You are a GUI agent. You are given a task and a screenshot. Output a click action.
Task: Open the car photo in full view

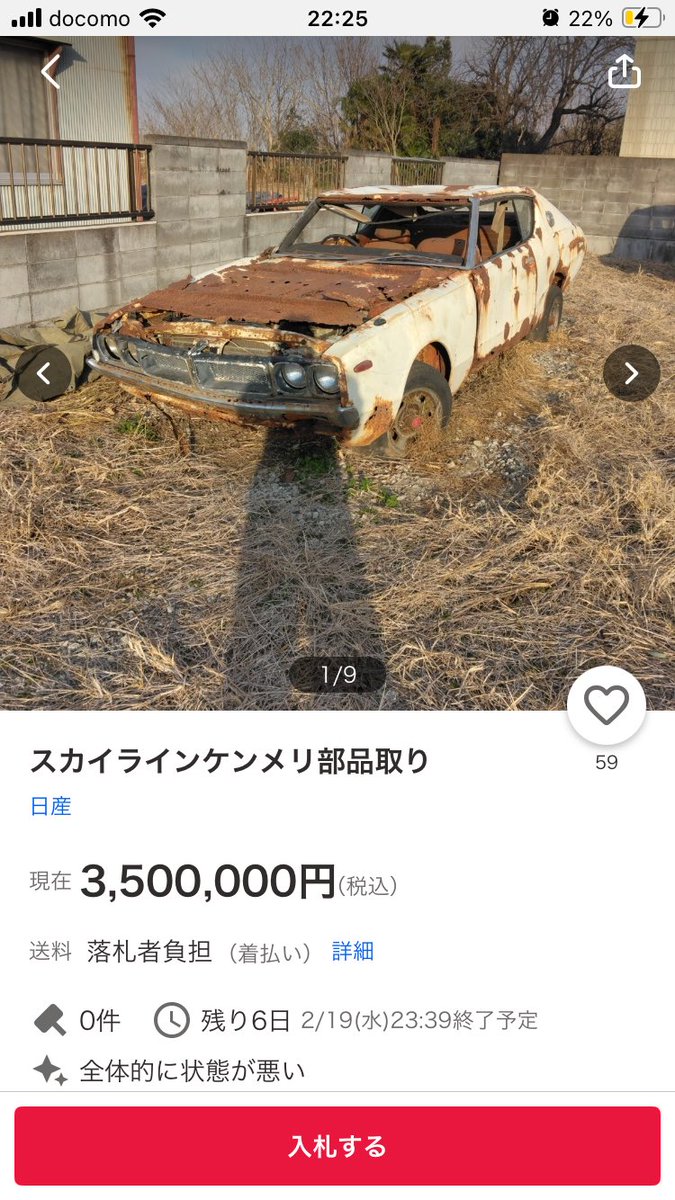pyautogui.click(x=337, y=373)
